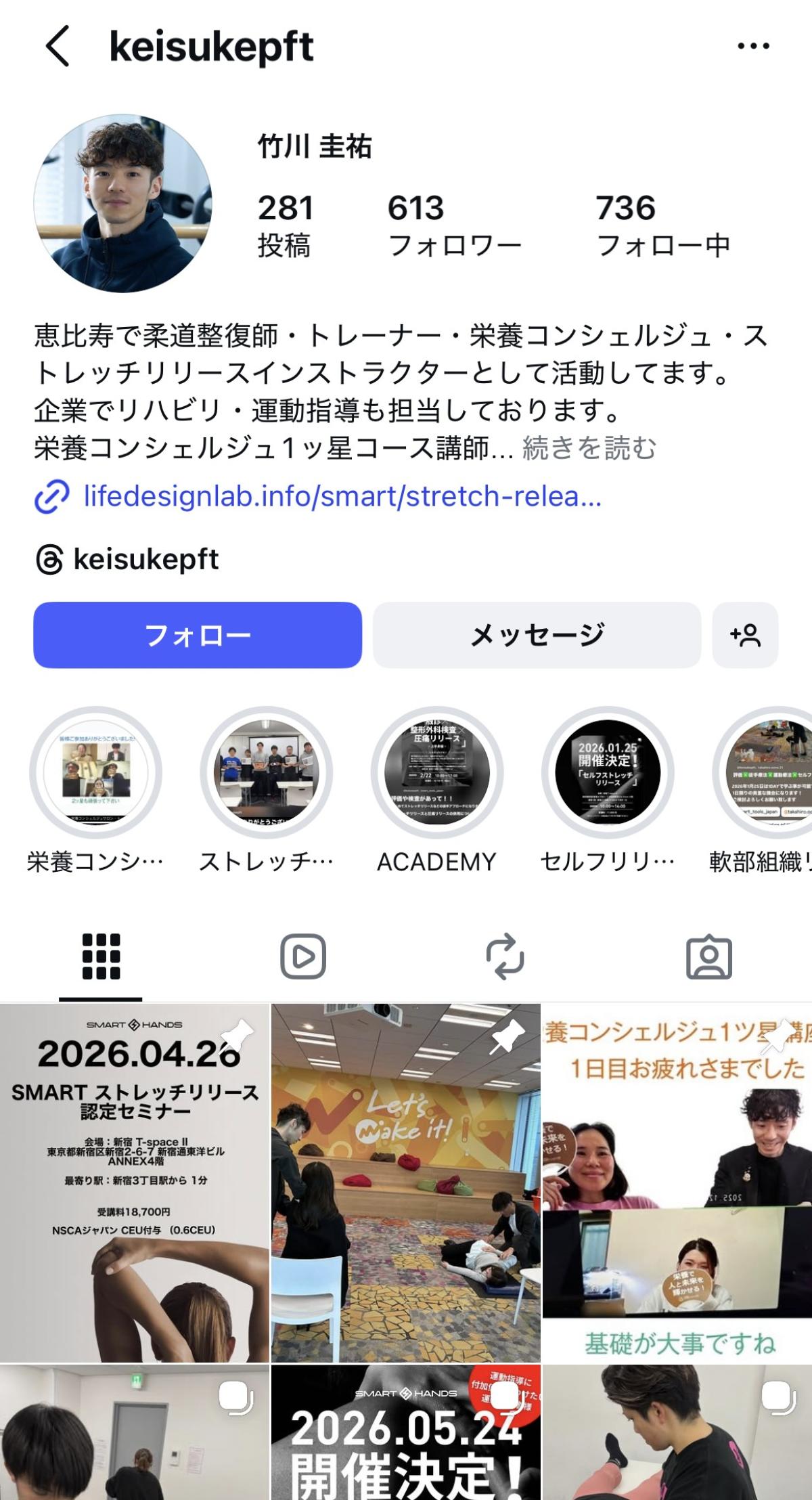Show suggested accounts with add-person icon
This screenshot has width=812, height=1500.
point(745,635)
